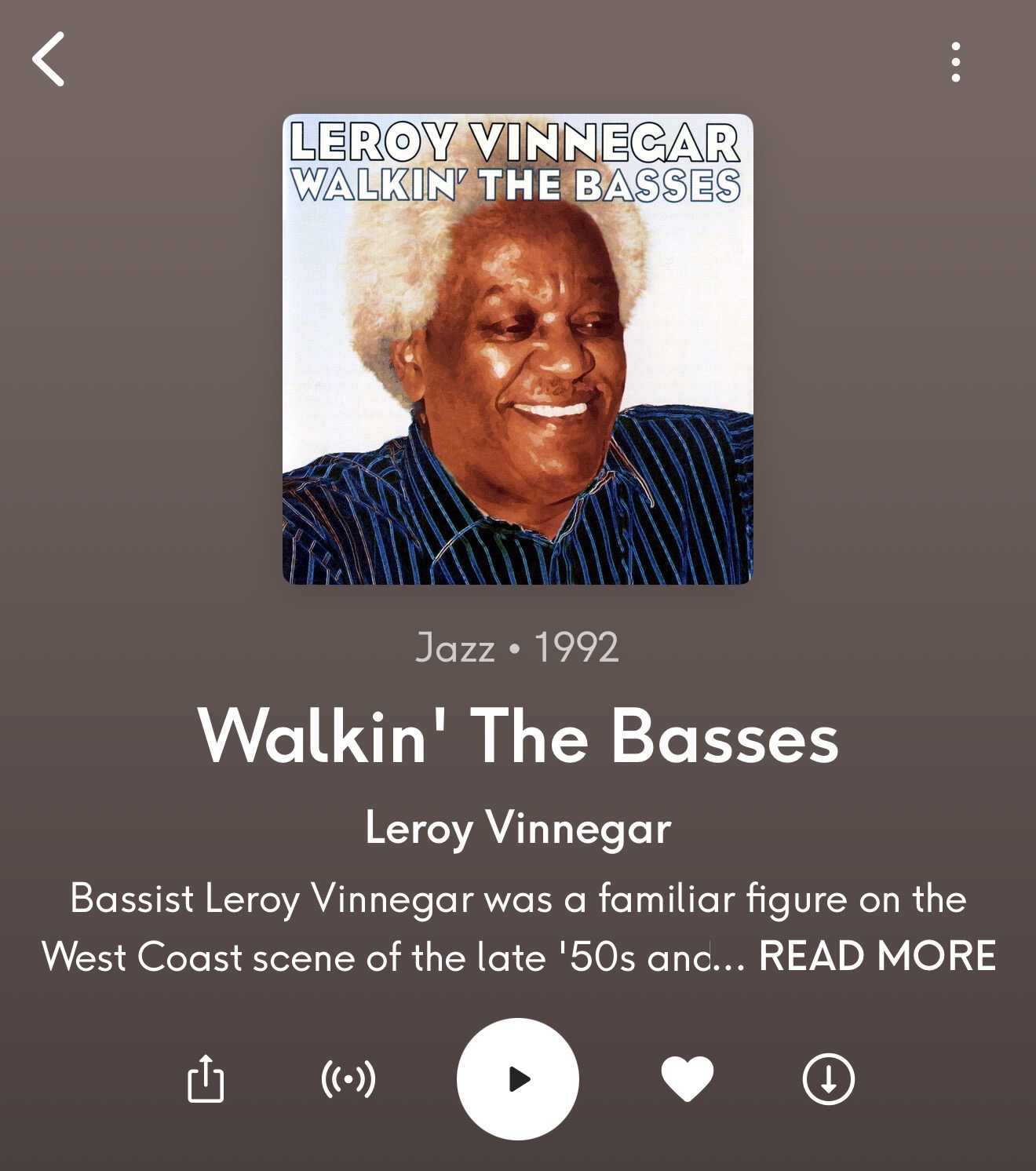Open the three-dot overflow menu
Image resolution: width=1036 pixels, height=1171 pixels.
click(x=955, y=62)
